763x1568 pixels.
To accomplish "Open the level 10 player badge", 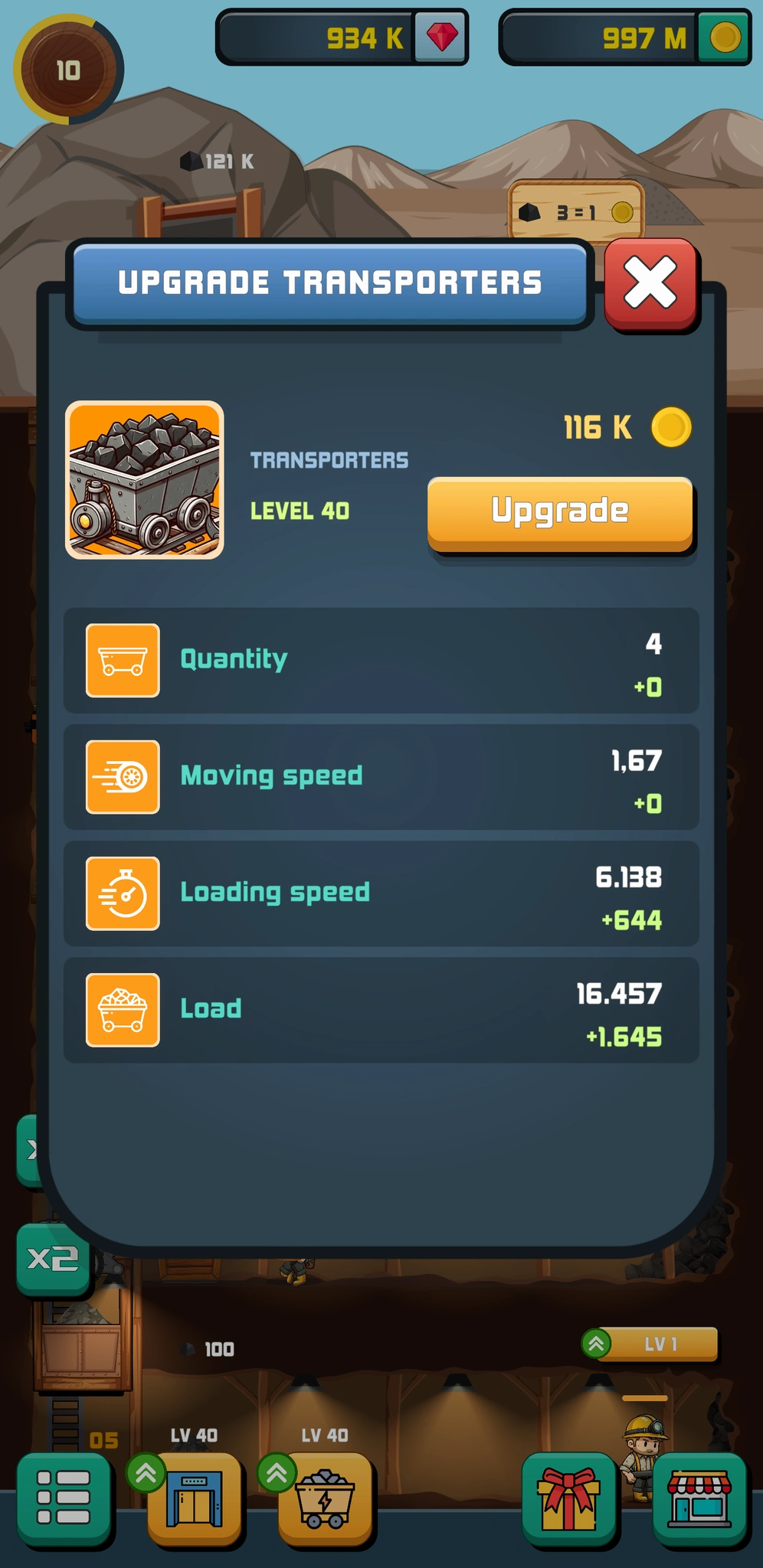I will 68,71.
